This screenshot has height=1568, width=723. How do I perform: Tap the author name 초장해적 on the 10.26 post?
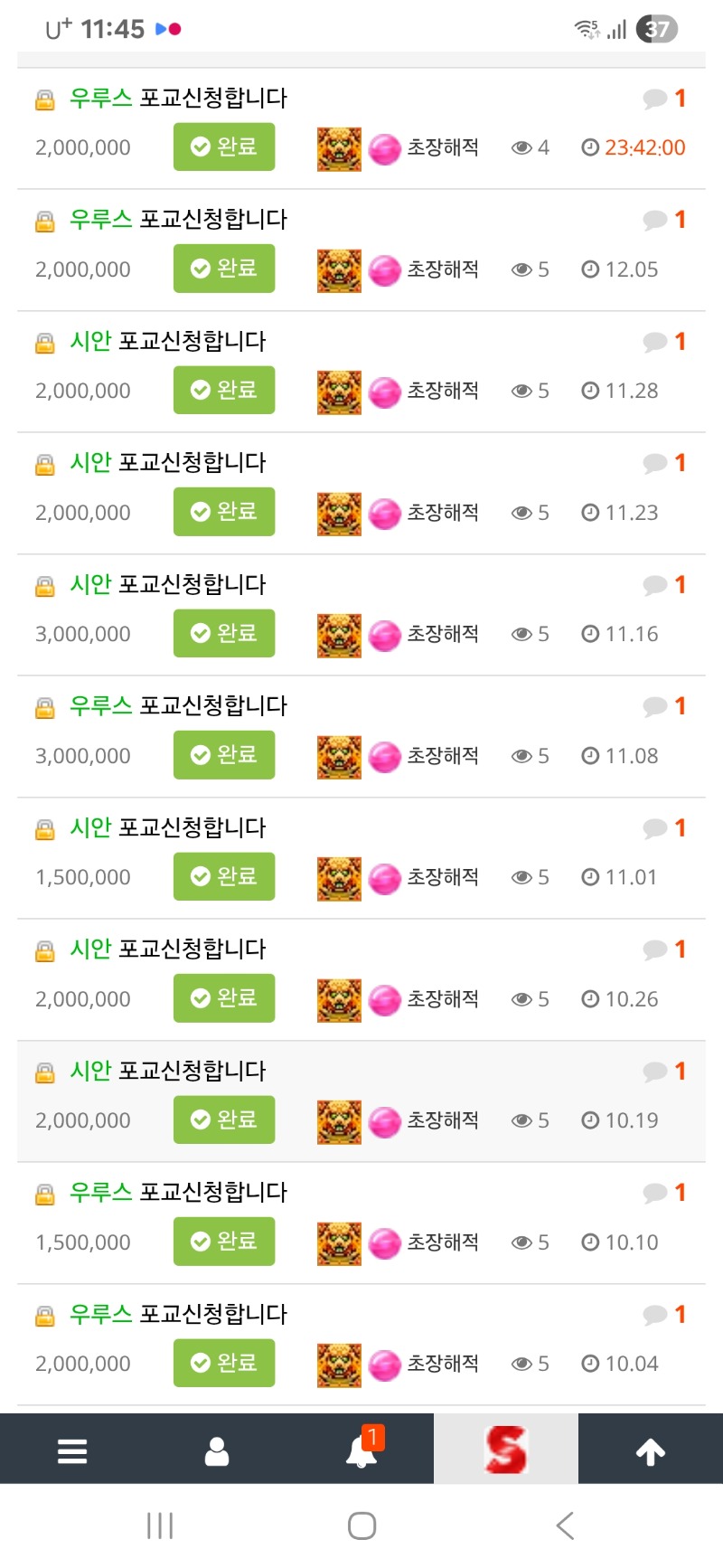click(444, 998)
